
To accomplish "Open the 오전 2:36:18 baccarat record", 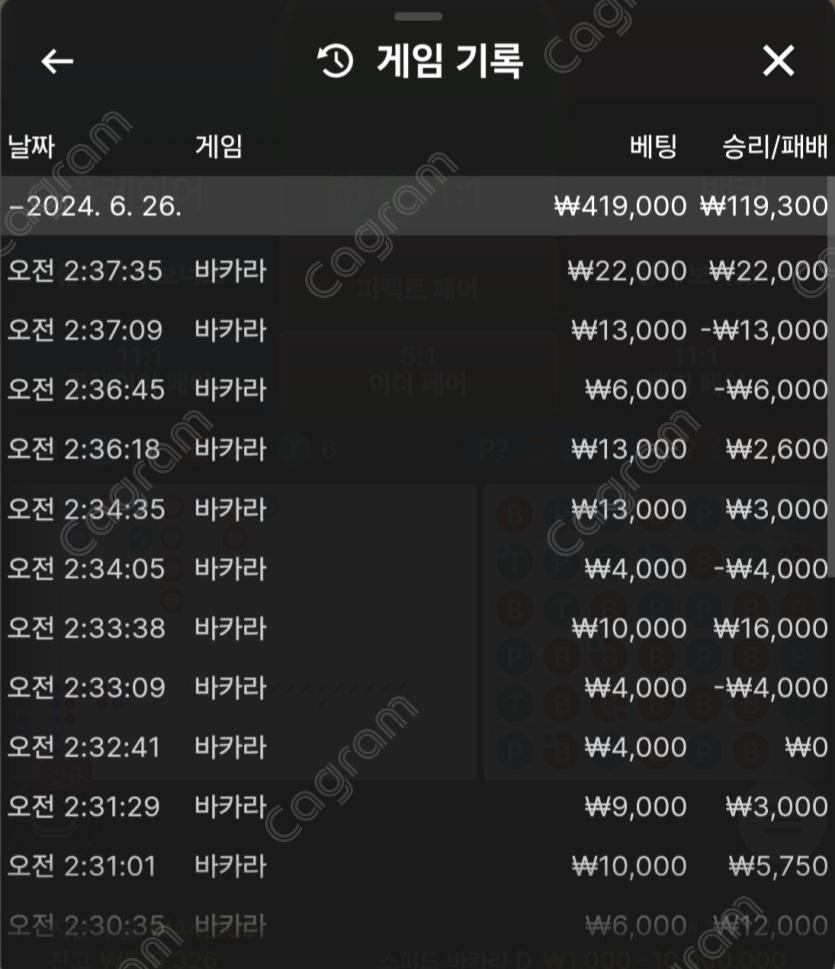I will pyautogui.click(x=416, y=450).
